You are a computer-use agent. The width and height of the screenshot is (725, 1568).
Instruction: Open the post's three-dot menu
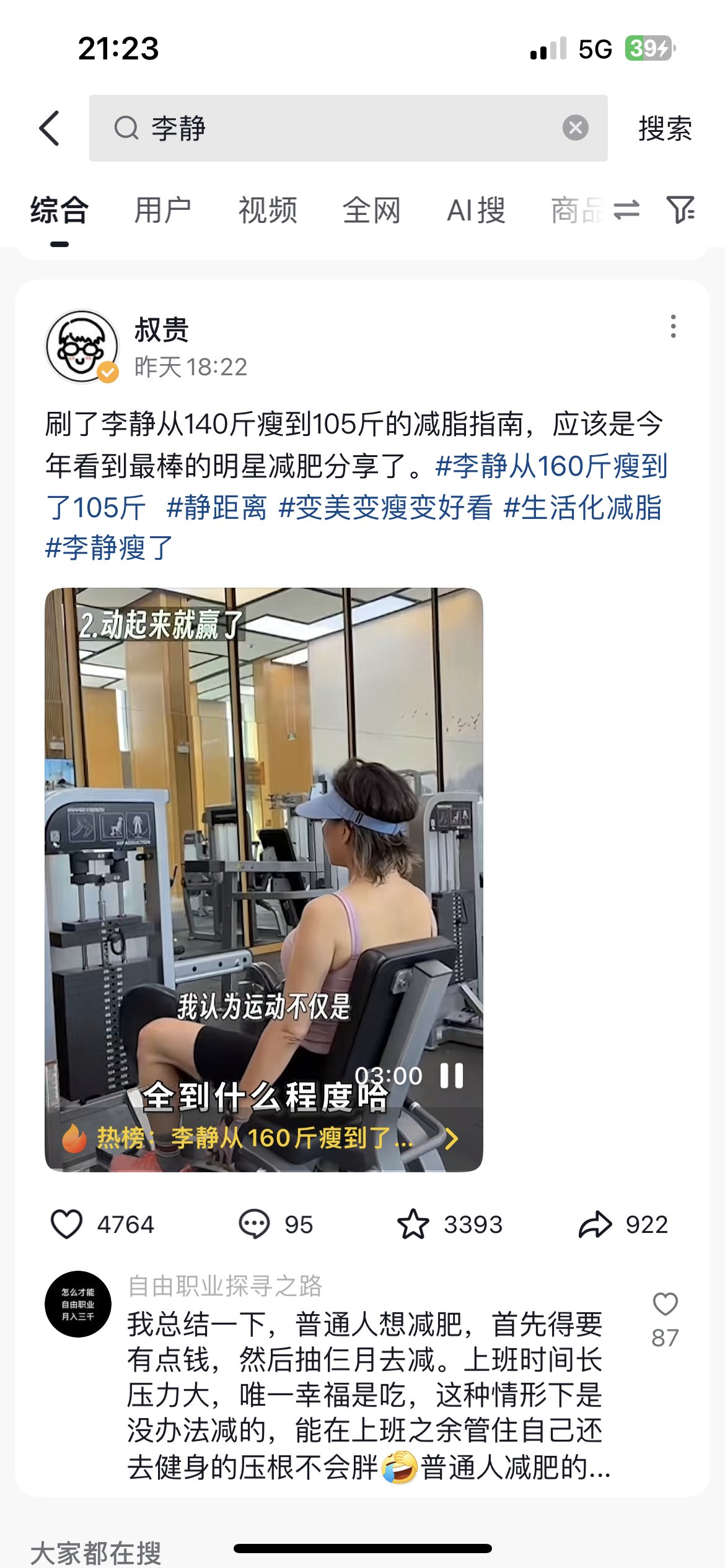coord(673,326)
